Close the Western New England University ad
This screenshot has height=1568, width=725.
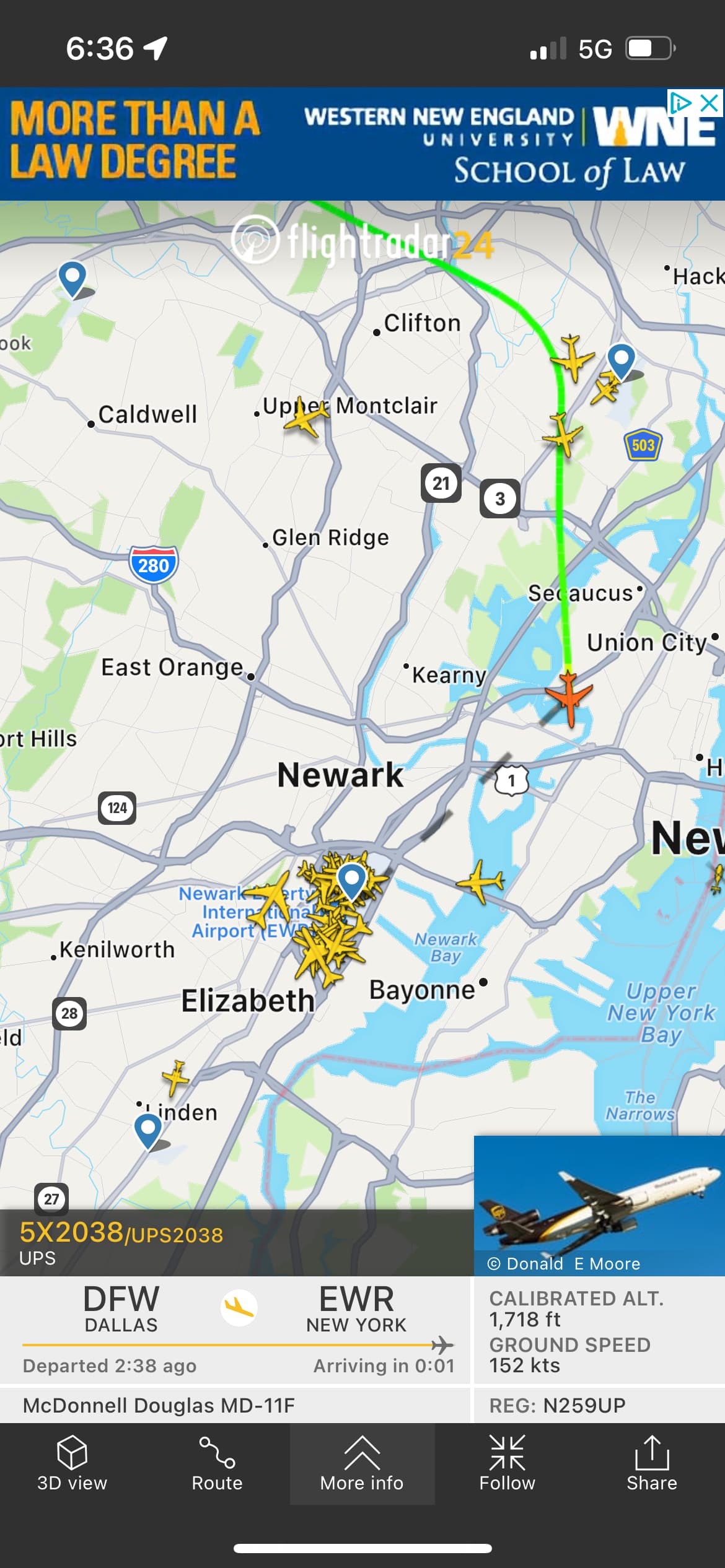coord(710,103)
